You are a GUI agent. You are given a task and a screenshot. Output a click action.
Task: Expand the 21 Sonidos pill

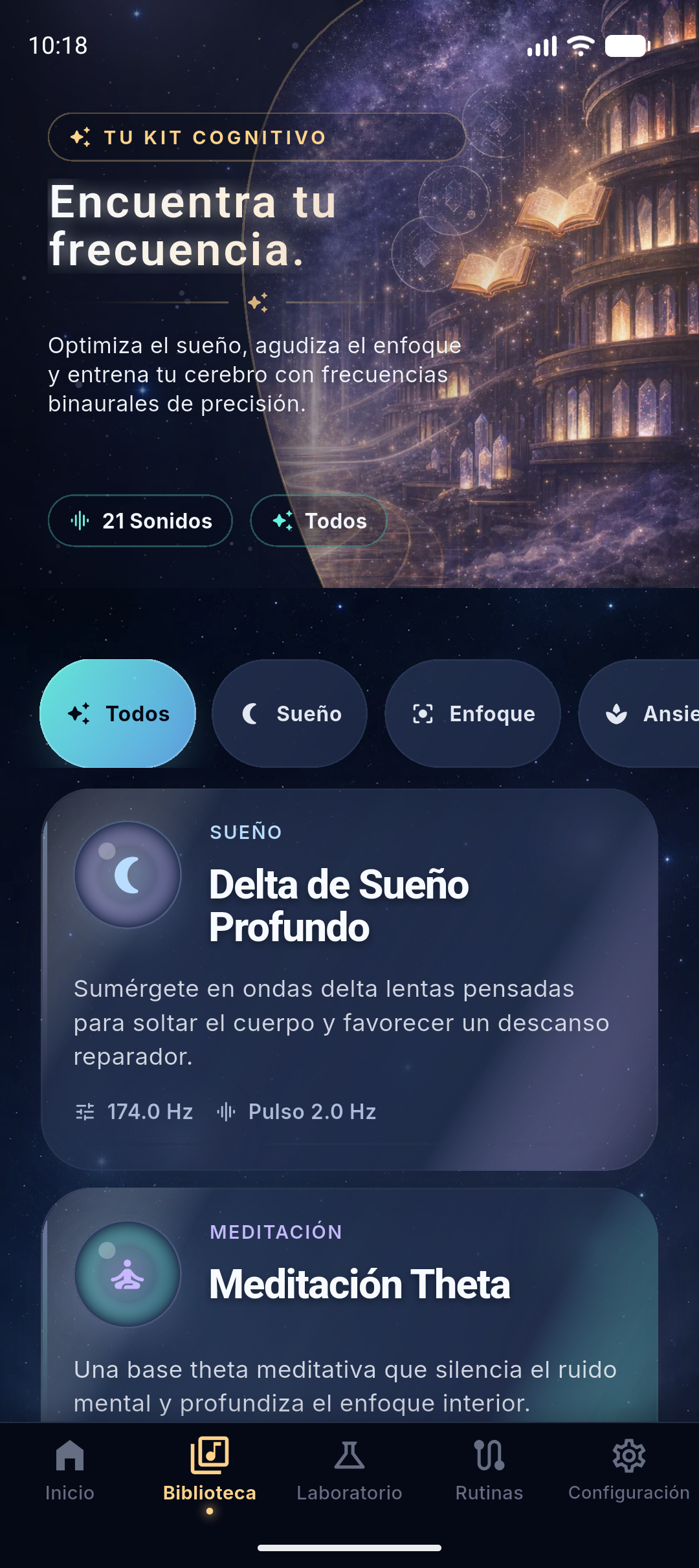tap(140, 521)
